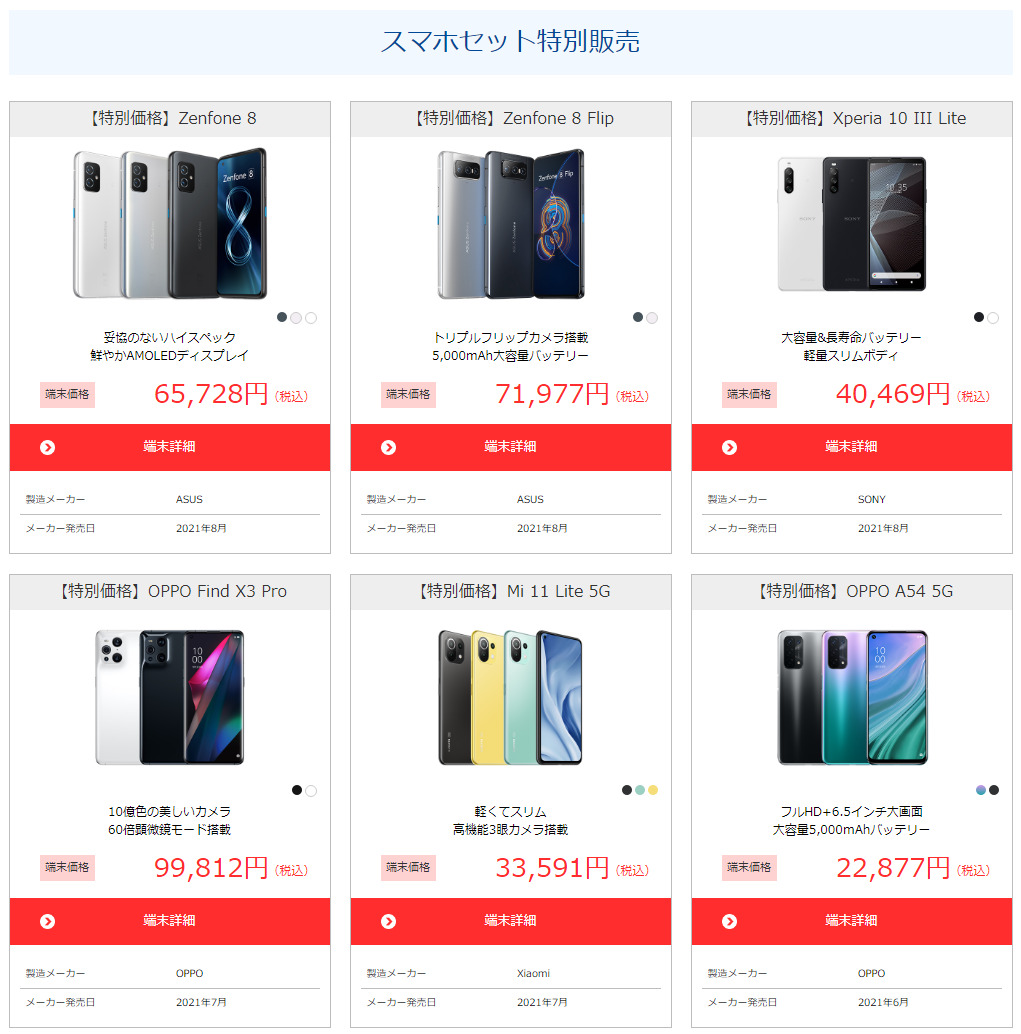
Task: View 端末詳細 for Mi 11 Lite 5G
Action: click(x=510, y=921)
